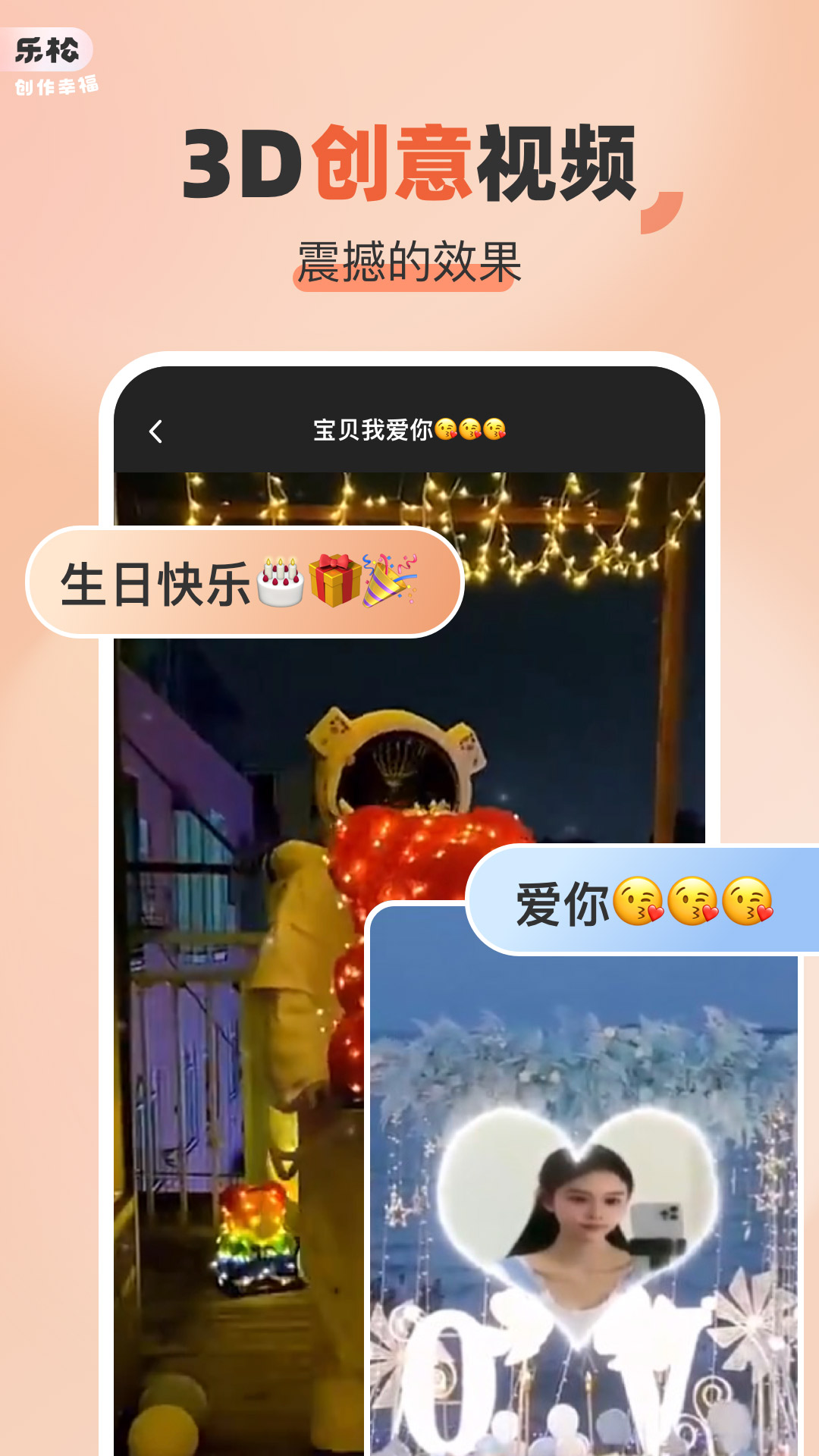819x1456 pixels.
Task: Select the 3D创意视频 headline tab
Action: (409, 162)
